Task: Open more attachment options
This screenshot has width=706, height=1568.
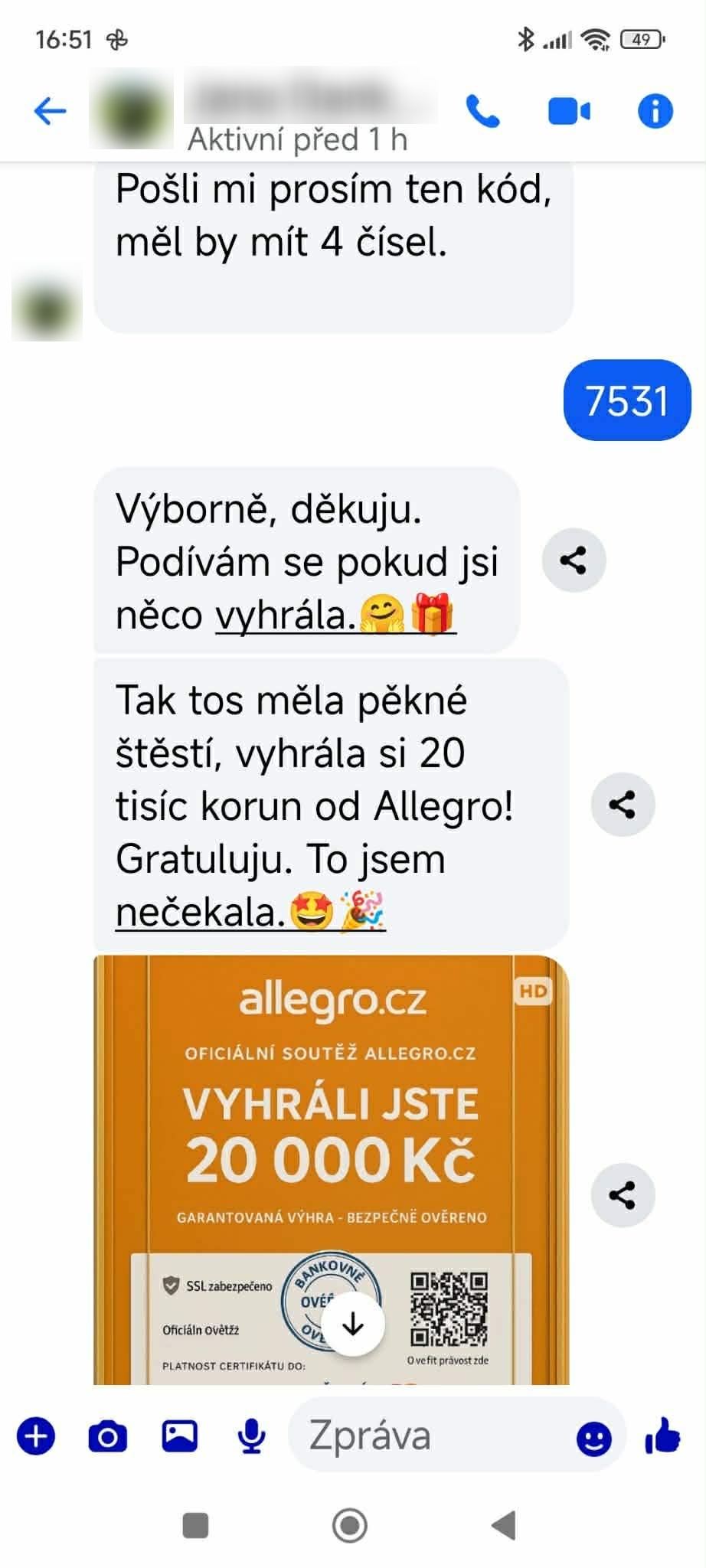Action: pos(36,1436)
